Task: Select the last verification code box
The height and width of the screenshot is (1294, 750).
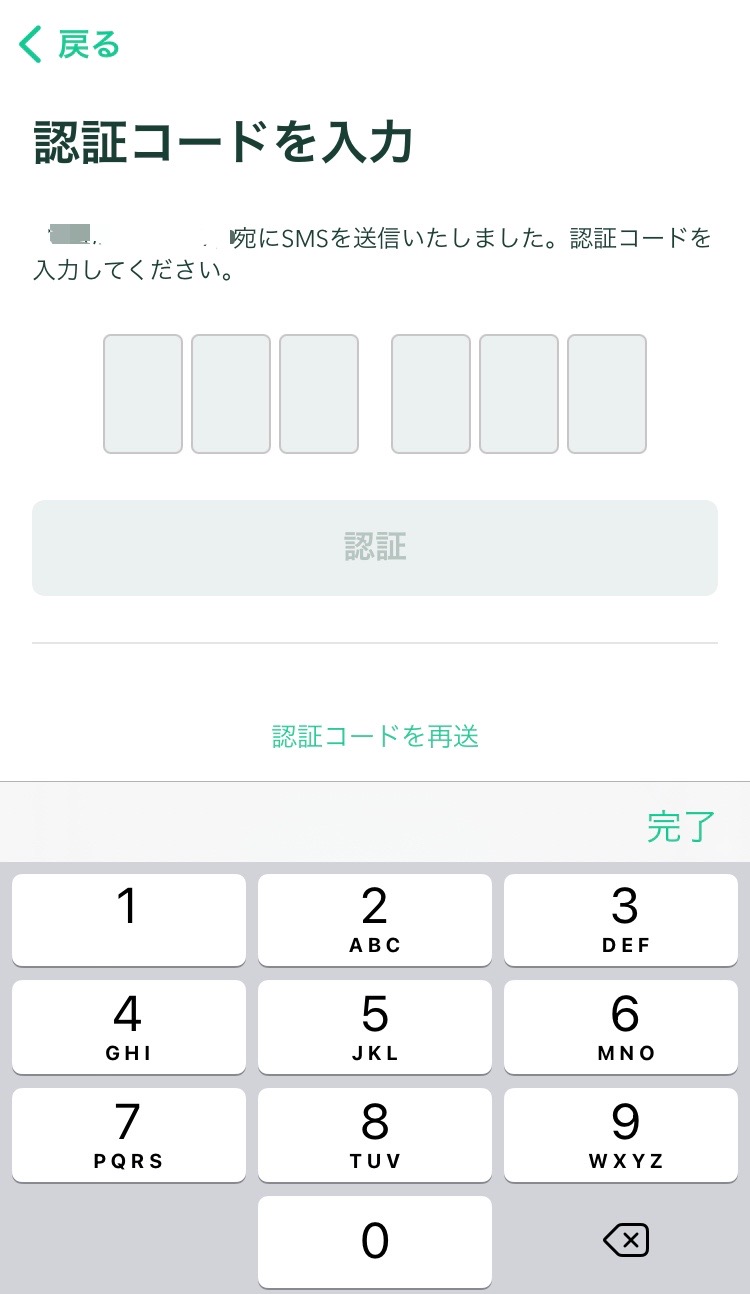Action: pos(607,394)
